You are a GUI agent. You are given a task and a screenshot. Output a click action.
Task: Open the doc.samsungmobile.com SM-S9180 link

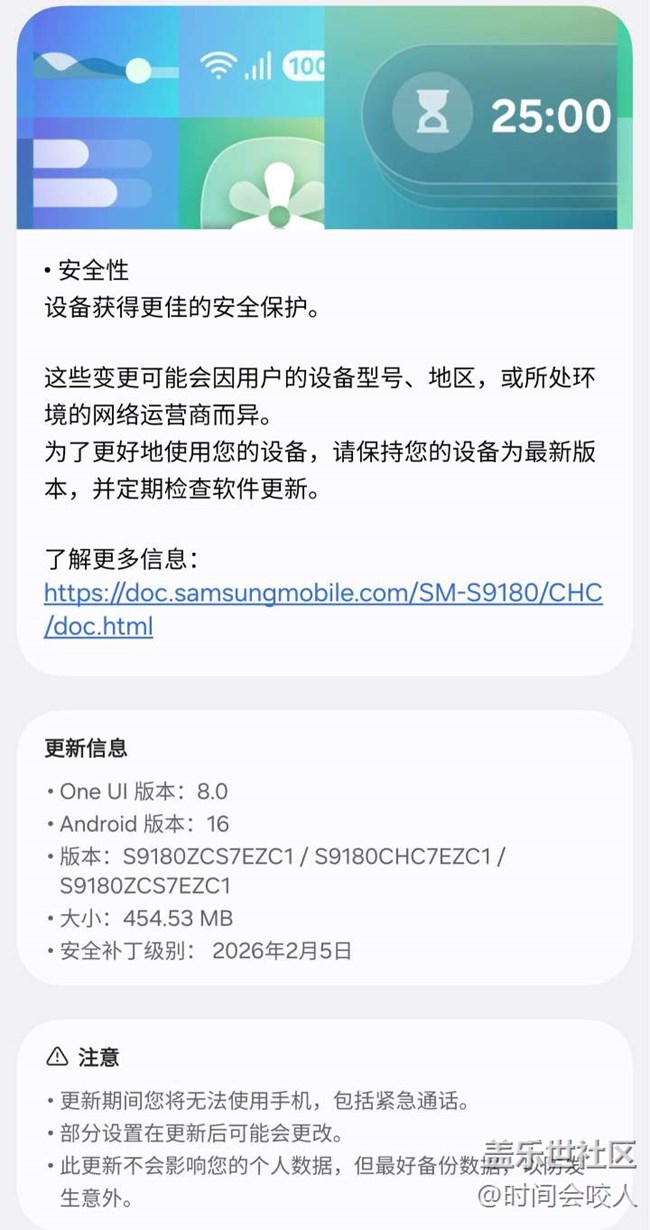tap(322, 593)
